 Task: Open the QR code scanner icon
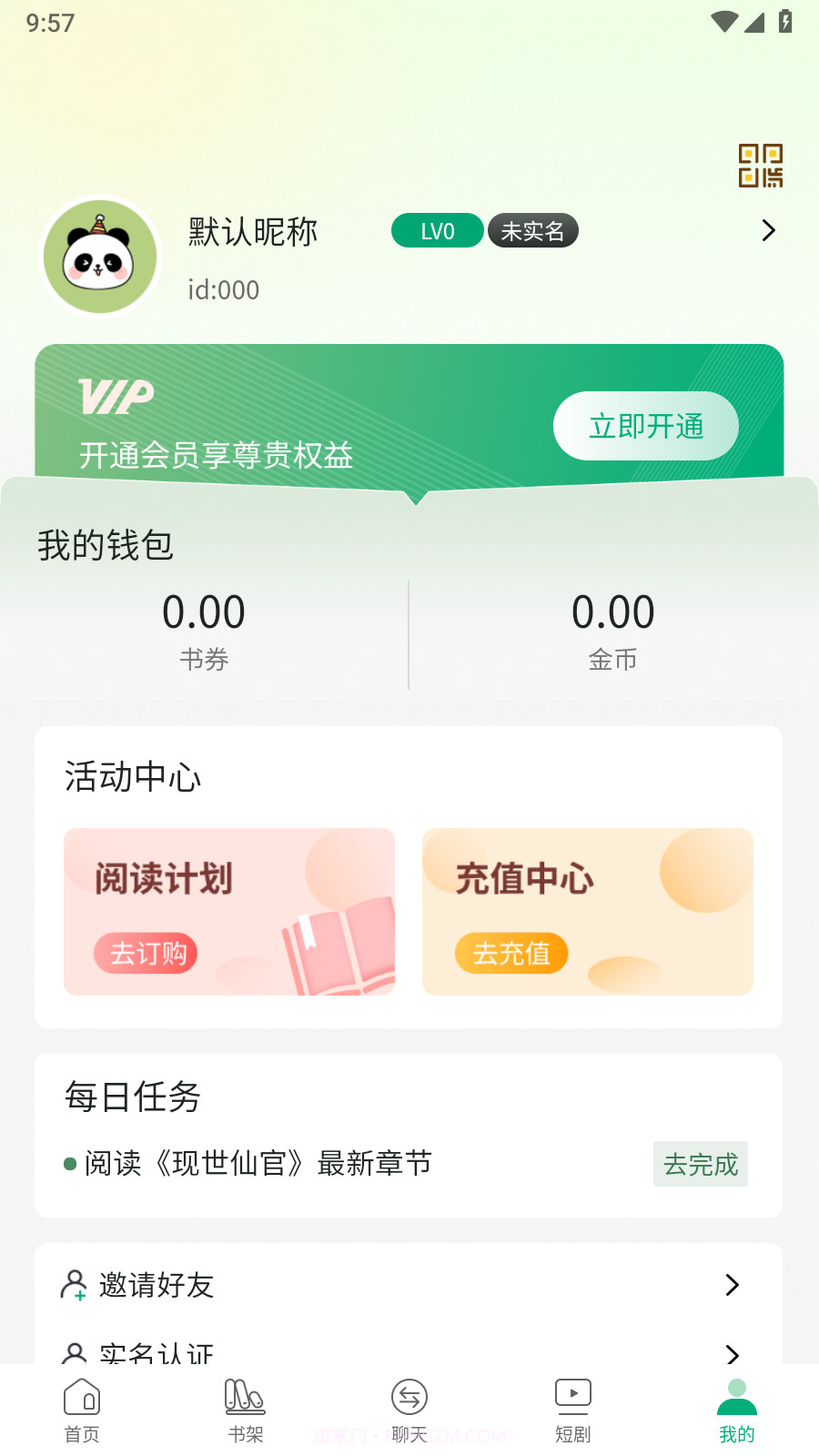tap(763, 166)
